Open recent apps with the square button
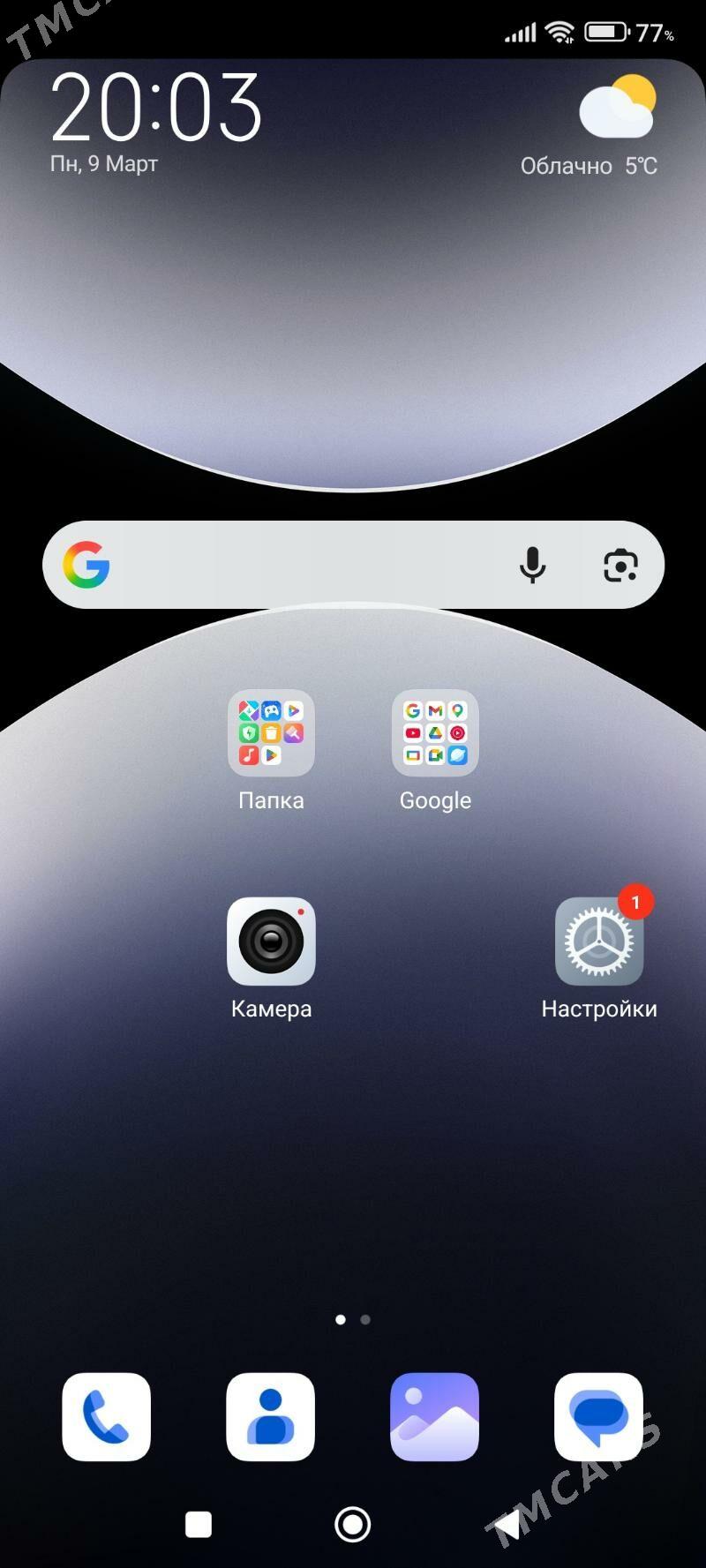This screenshot has width=706, height=1568. coord(199,1524)
